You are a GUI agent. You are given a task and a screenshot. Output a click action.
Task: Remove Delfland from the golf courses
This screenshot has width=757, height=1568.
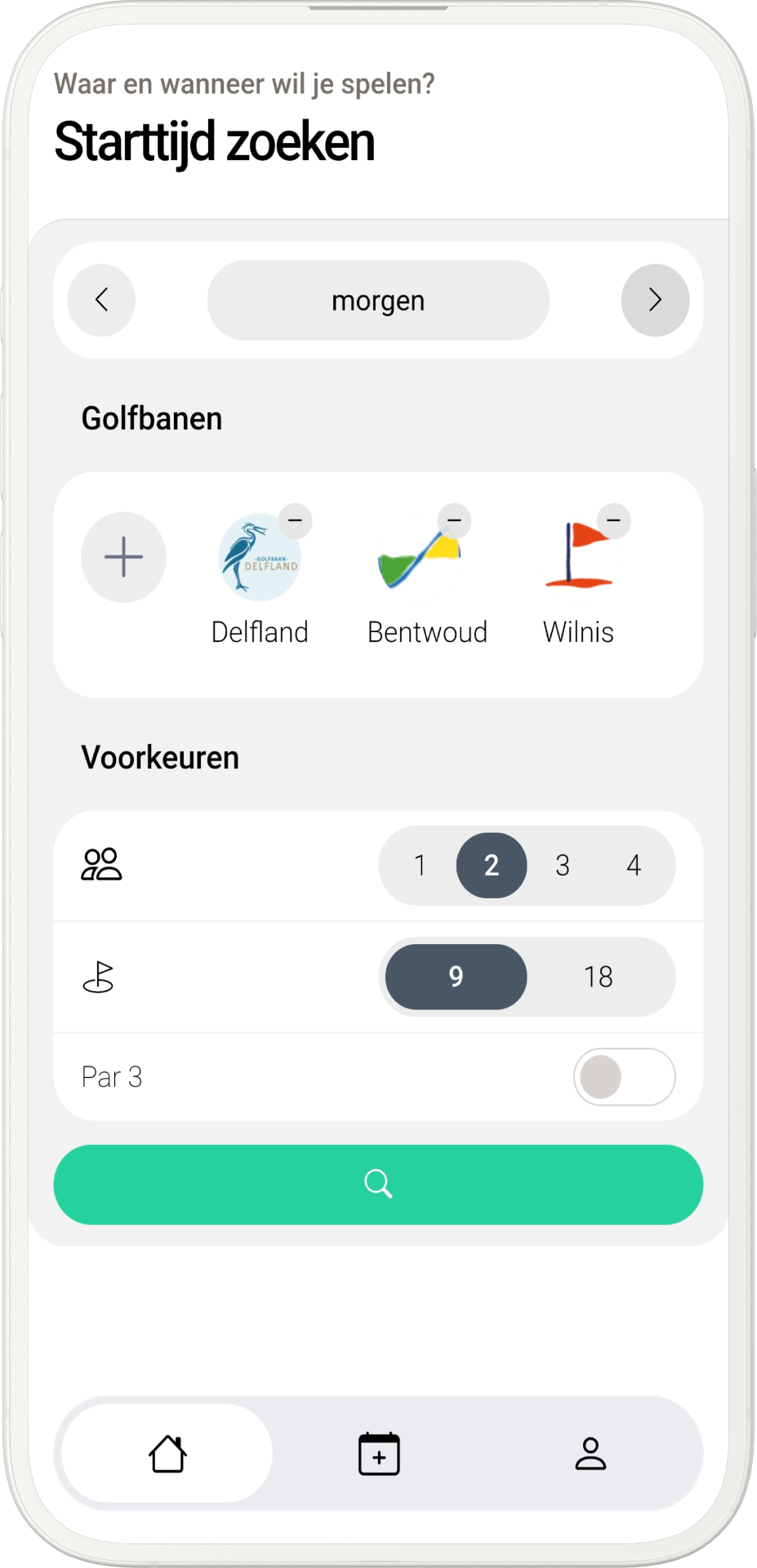click(x=296, y=520)
